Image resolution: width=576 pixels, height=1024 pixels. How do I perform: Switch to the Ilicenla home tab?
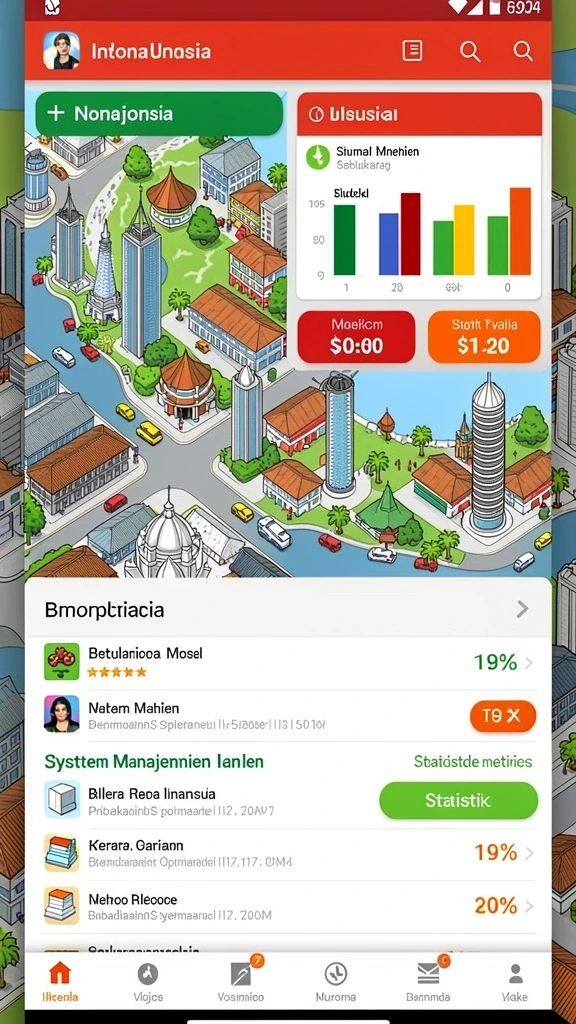(60, 982)
